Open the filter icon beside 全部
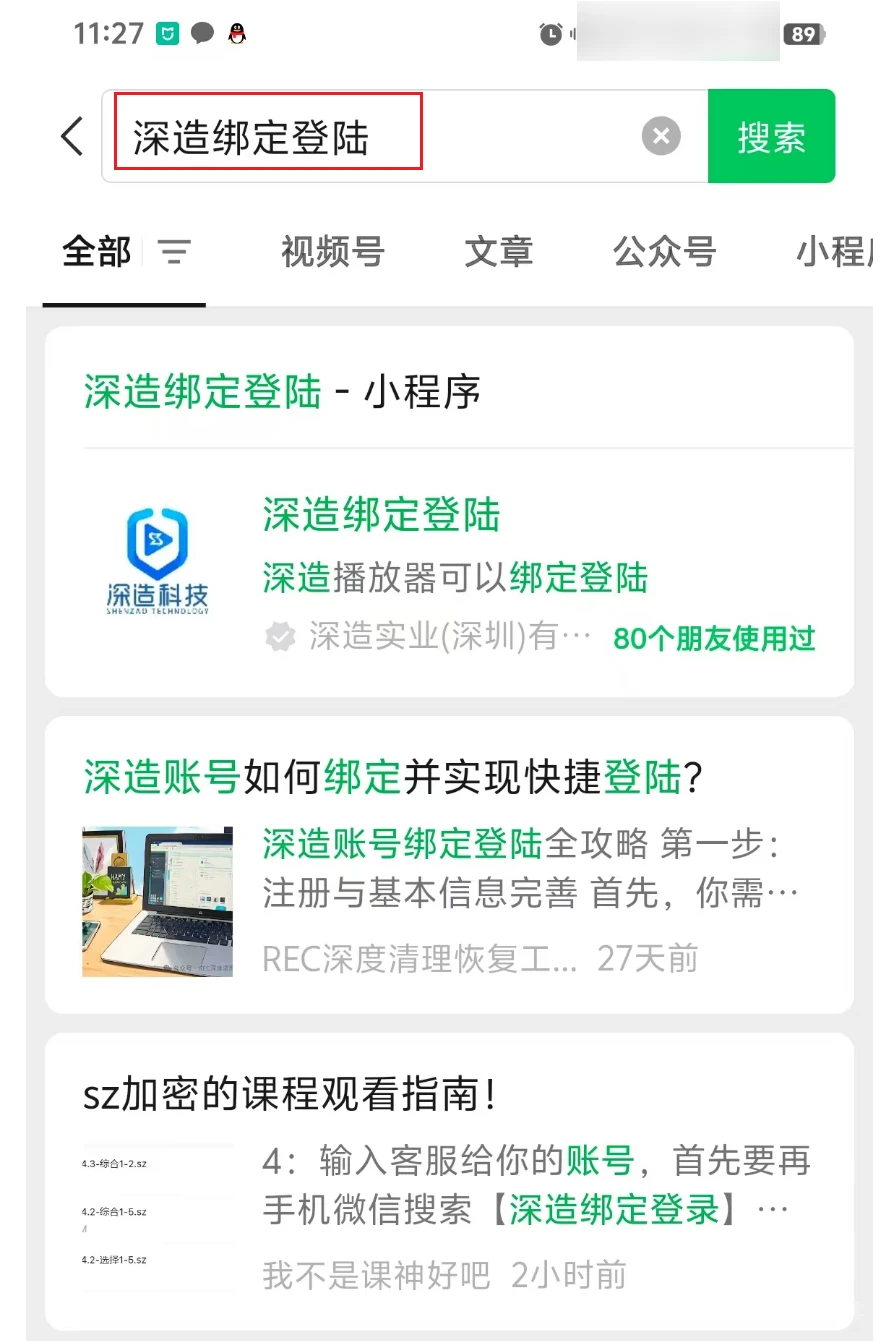Screen dimensions: 883x1341 point(174,252)
